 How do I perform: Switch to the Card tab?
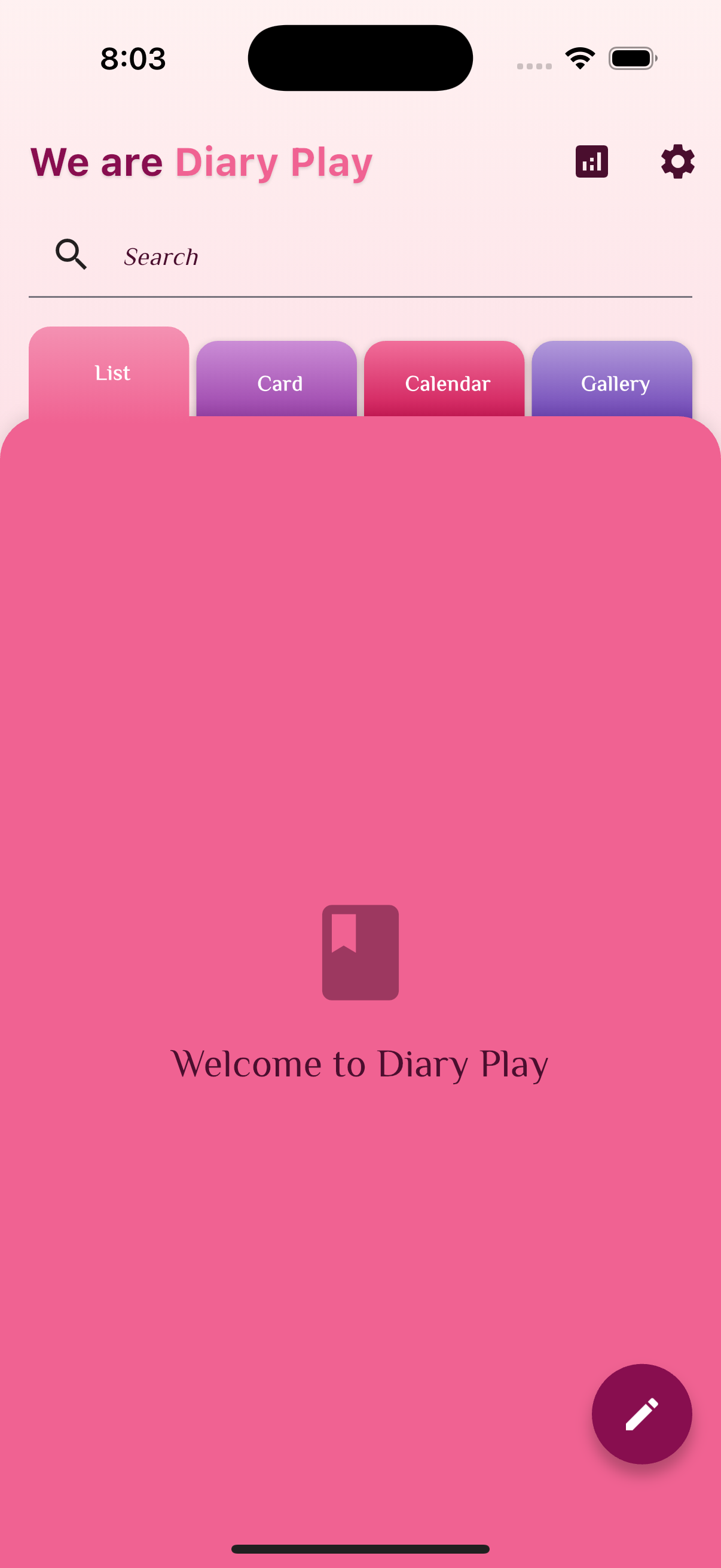280,383
